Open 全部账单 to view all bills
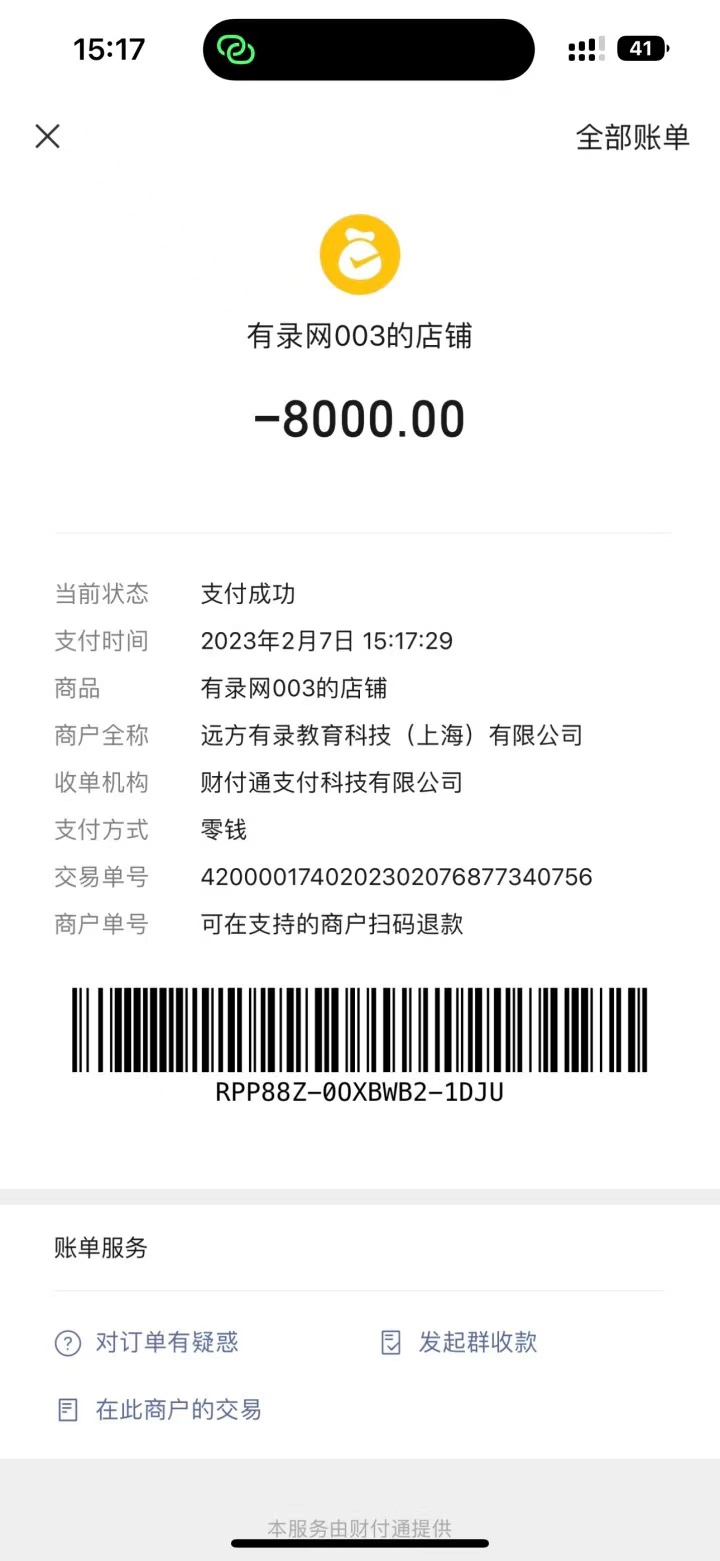 click(x=632, y=137)
